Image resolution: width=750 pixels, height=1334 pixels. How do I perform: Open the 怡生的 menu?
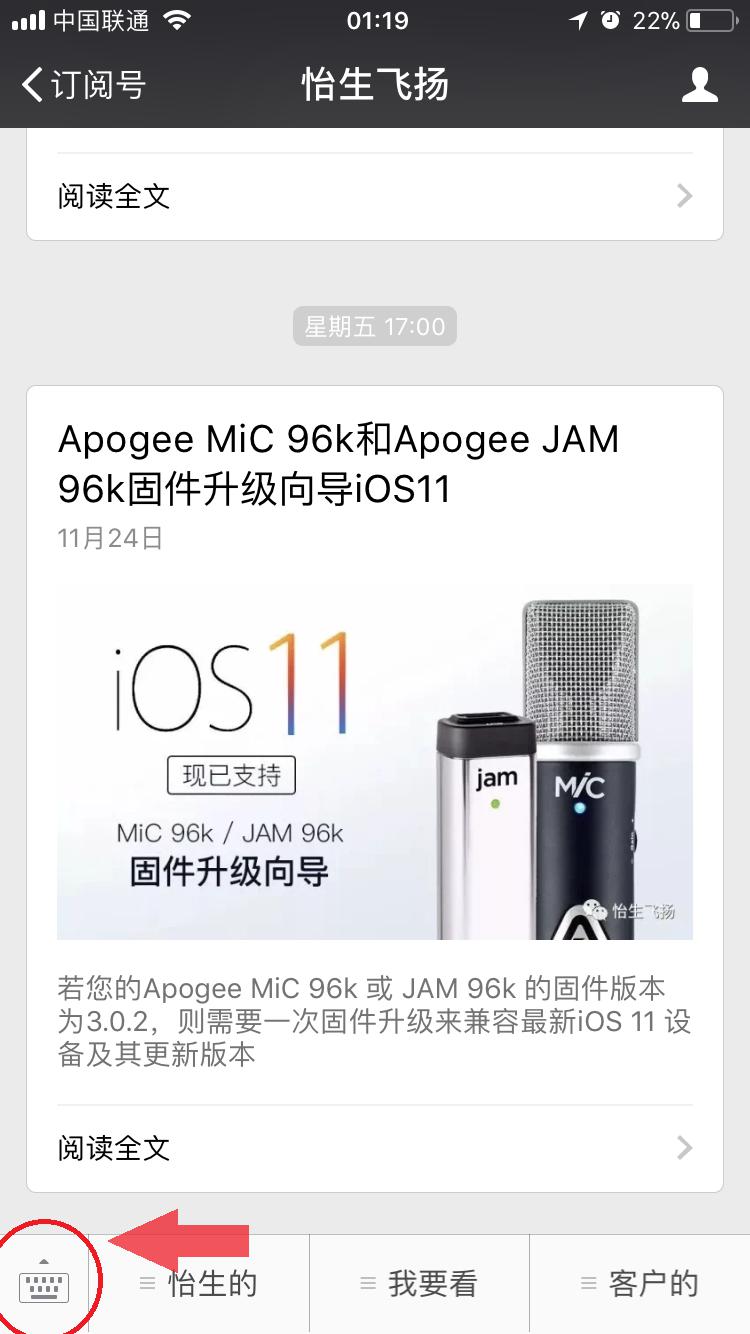point(199,1284)
